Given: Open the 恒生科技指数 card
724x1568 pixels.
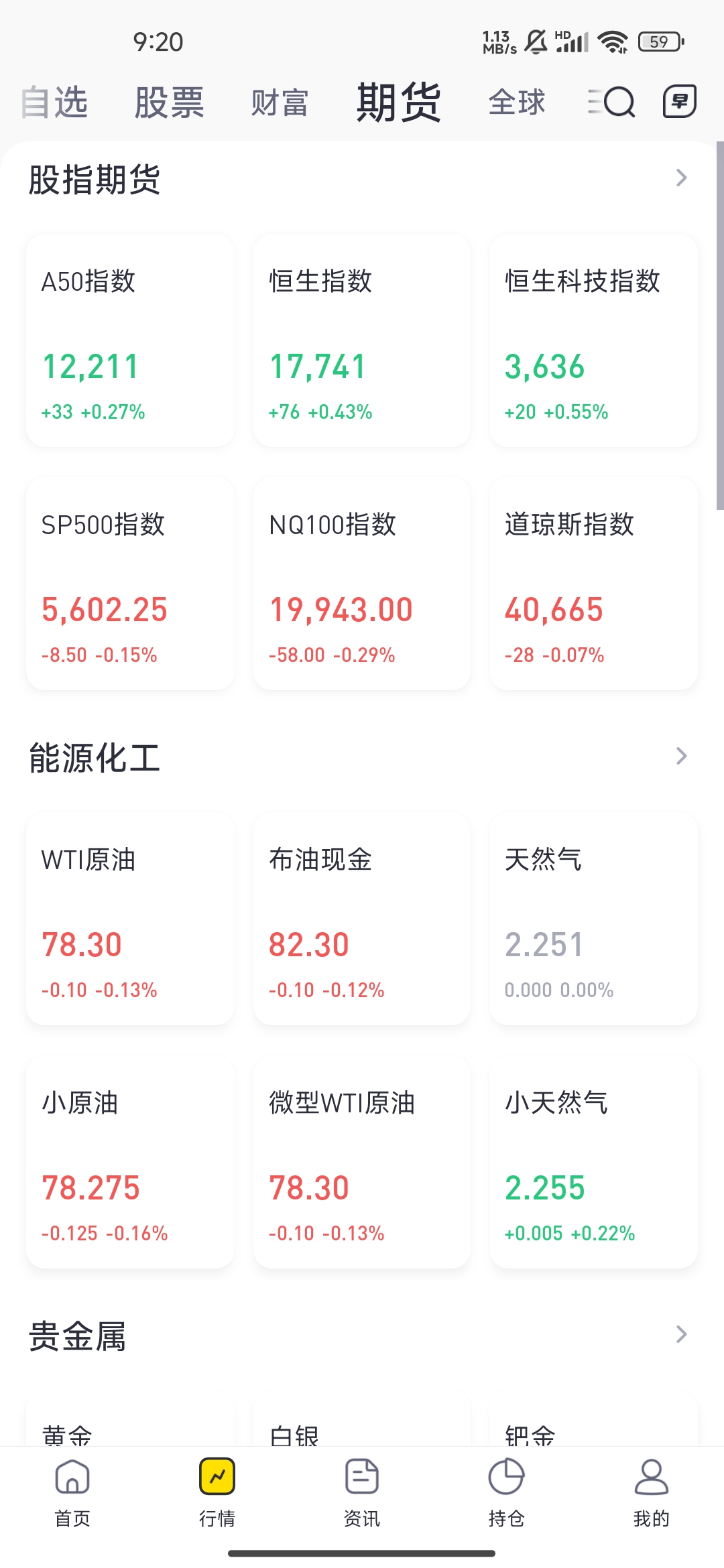Looking at the screenshot, I should coord(593,340).
